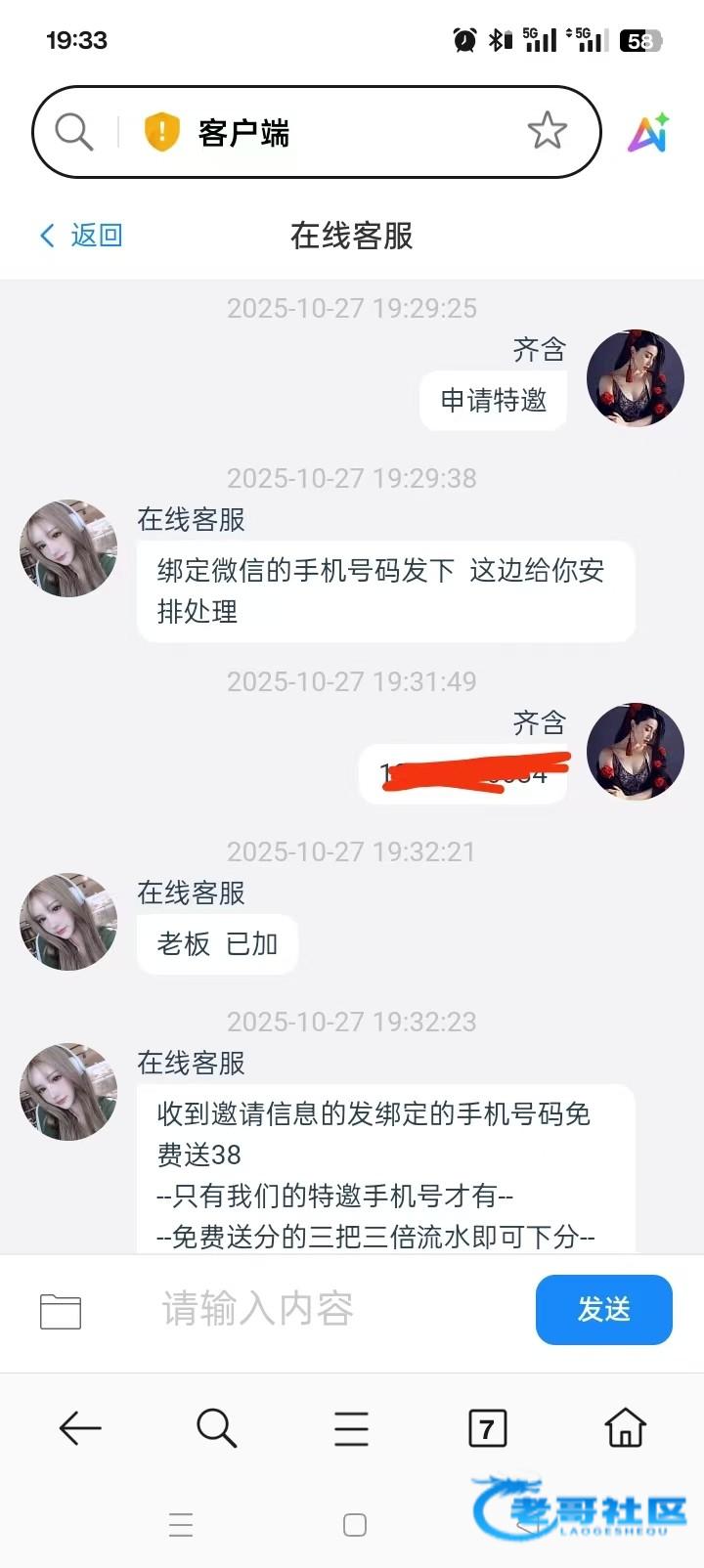704x1568 pixels.
Task: Send message with 发送 button
Action: [603, 1309]
